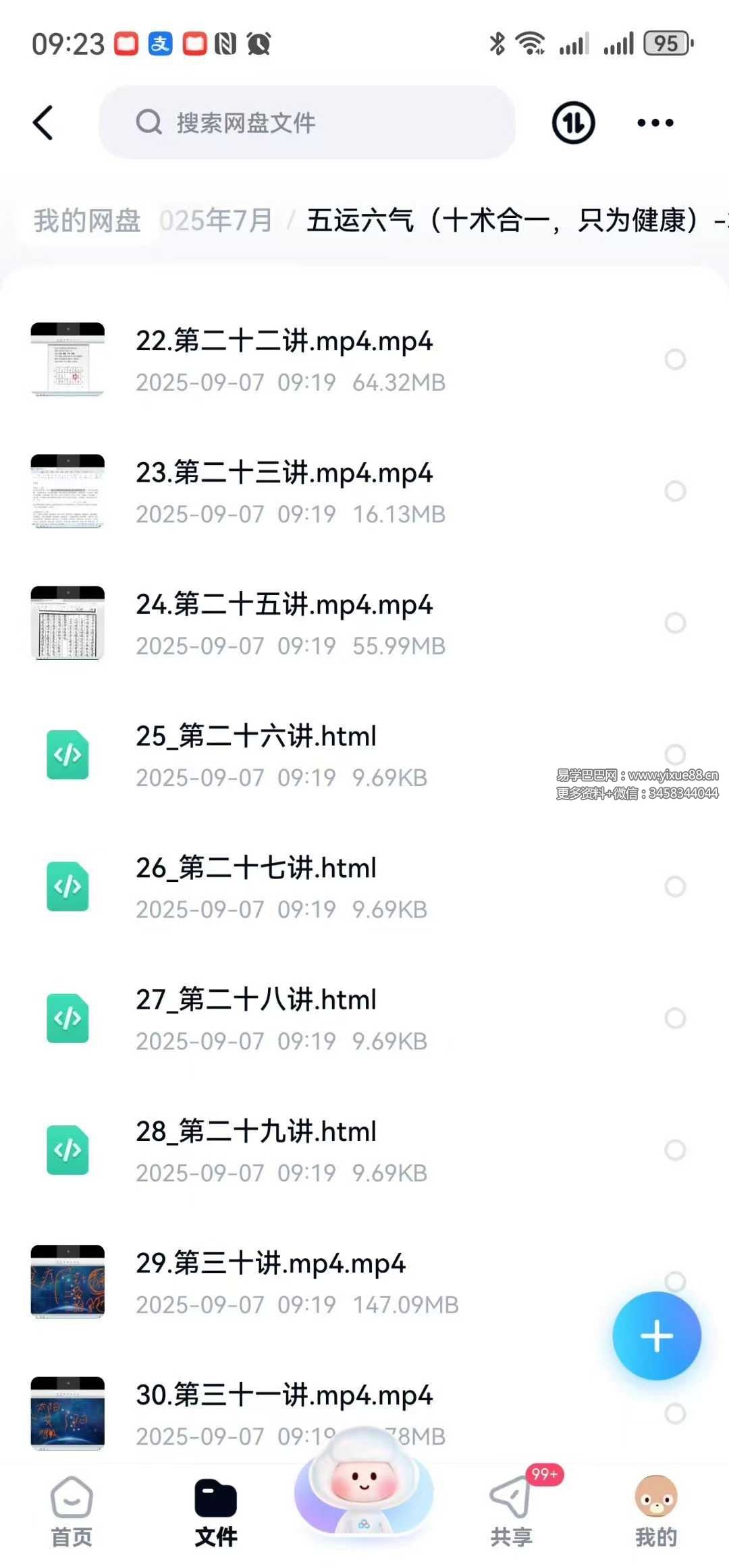Jump to 我的网盘 in the breadcrumb
Viewport: 729px width, 1568px height.
click(87, 221)
